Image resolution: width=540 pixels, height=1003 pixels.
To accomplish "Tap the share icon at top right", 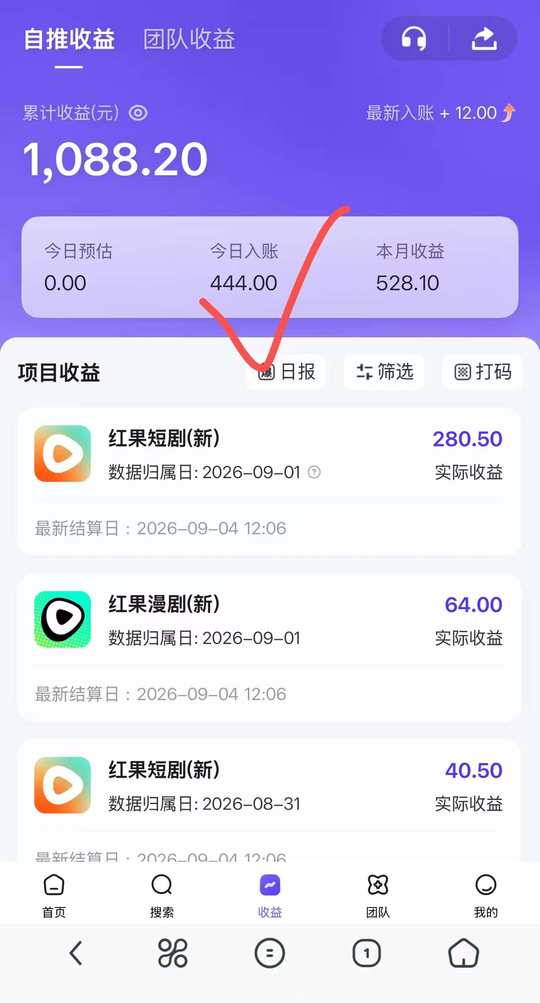I will pos(484,39).
